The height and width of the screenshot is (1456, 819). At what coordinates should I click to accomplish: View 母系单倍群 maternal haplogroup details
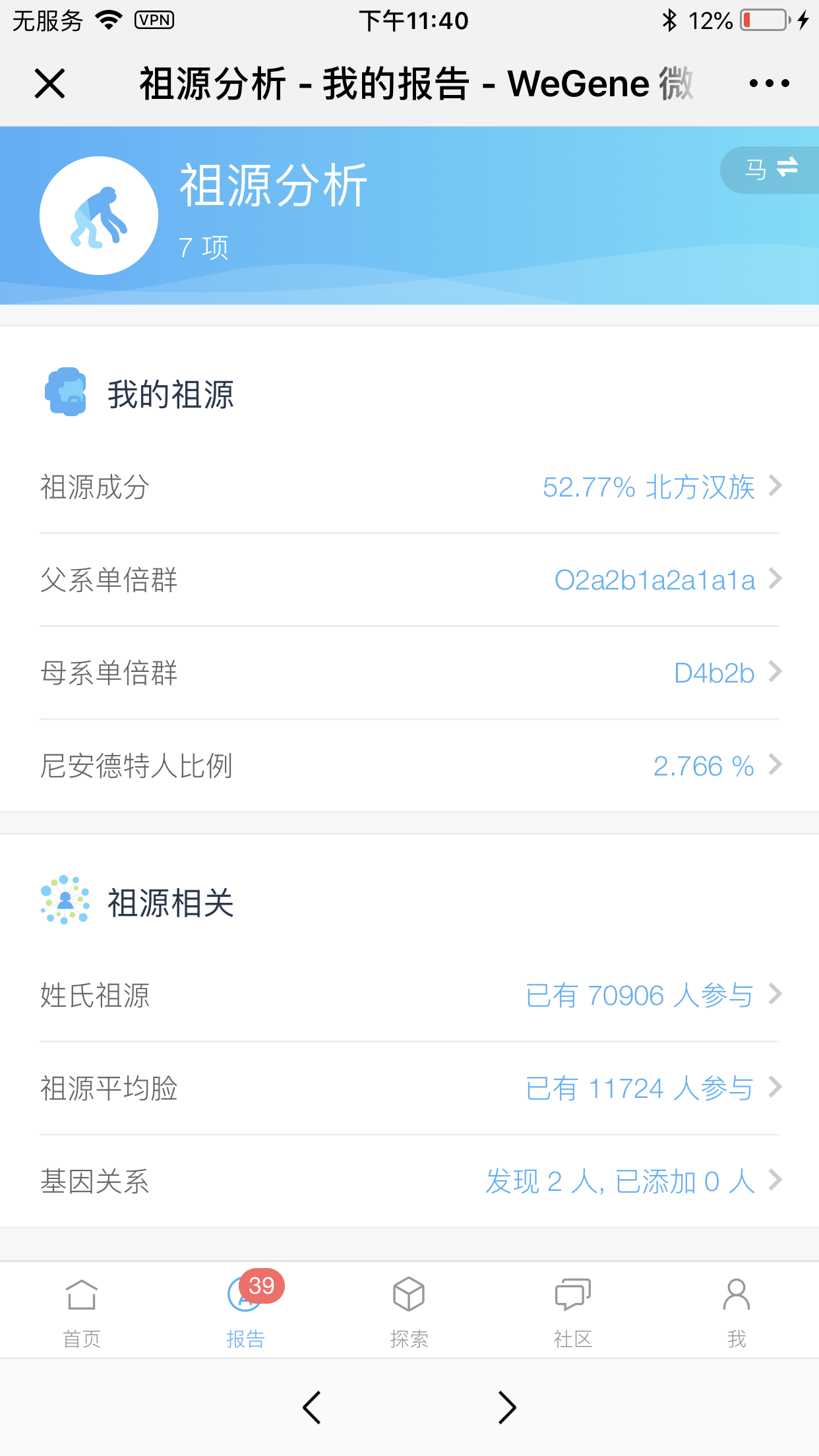(x=409, y=673)
